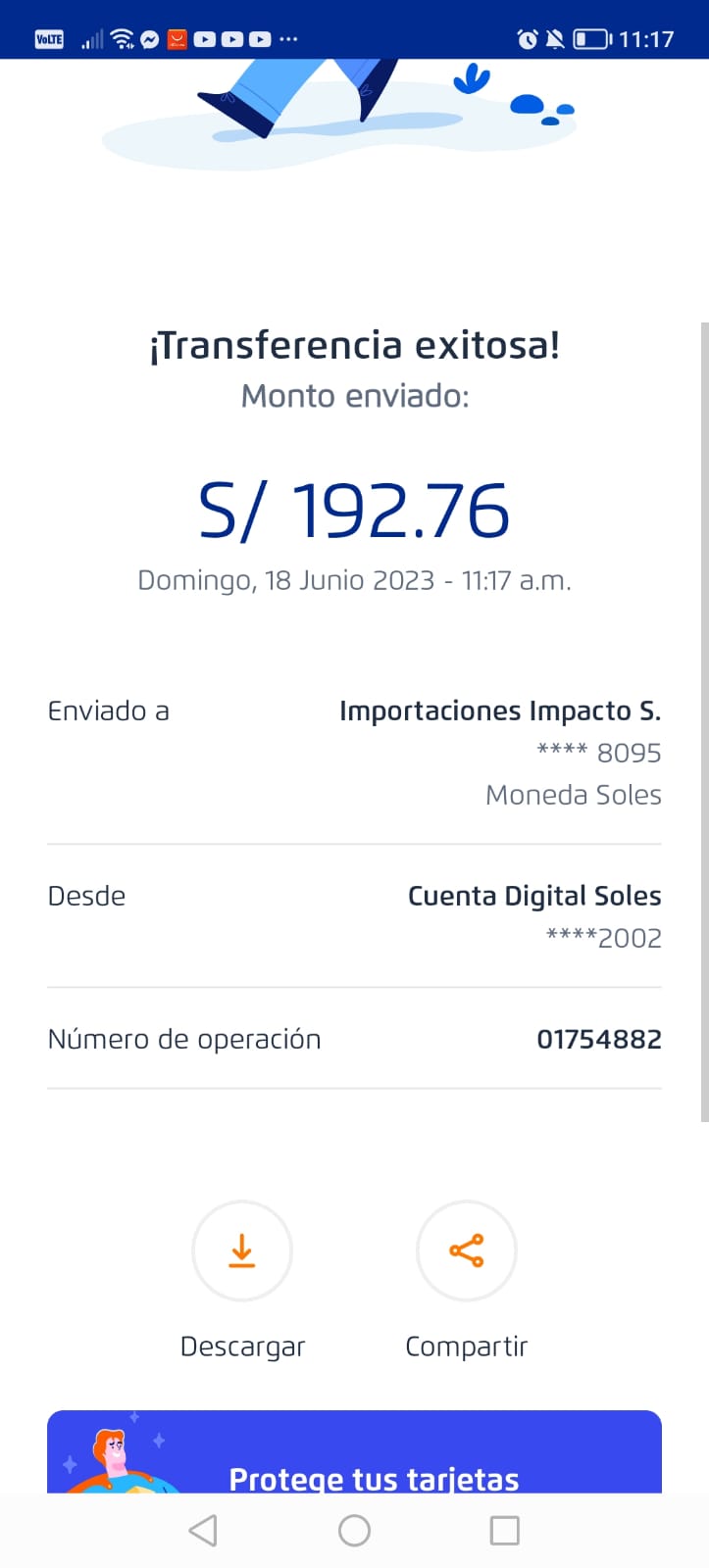Download the transfer receipt via Descargar

(x=242, y=1251)
